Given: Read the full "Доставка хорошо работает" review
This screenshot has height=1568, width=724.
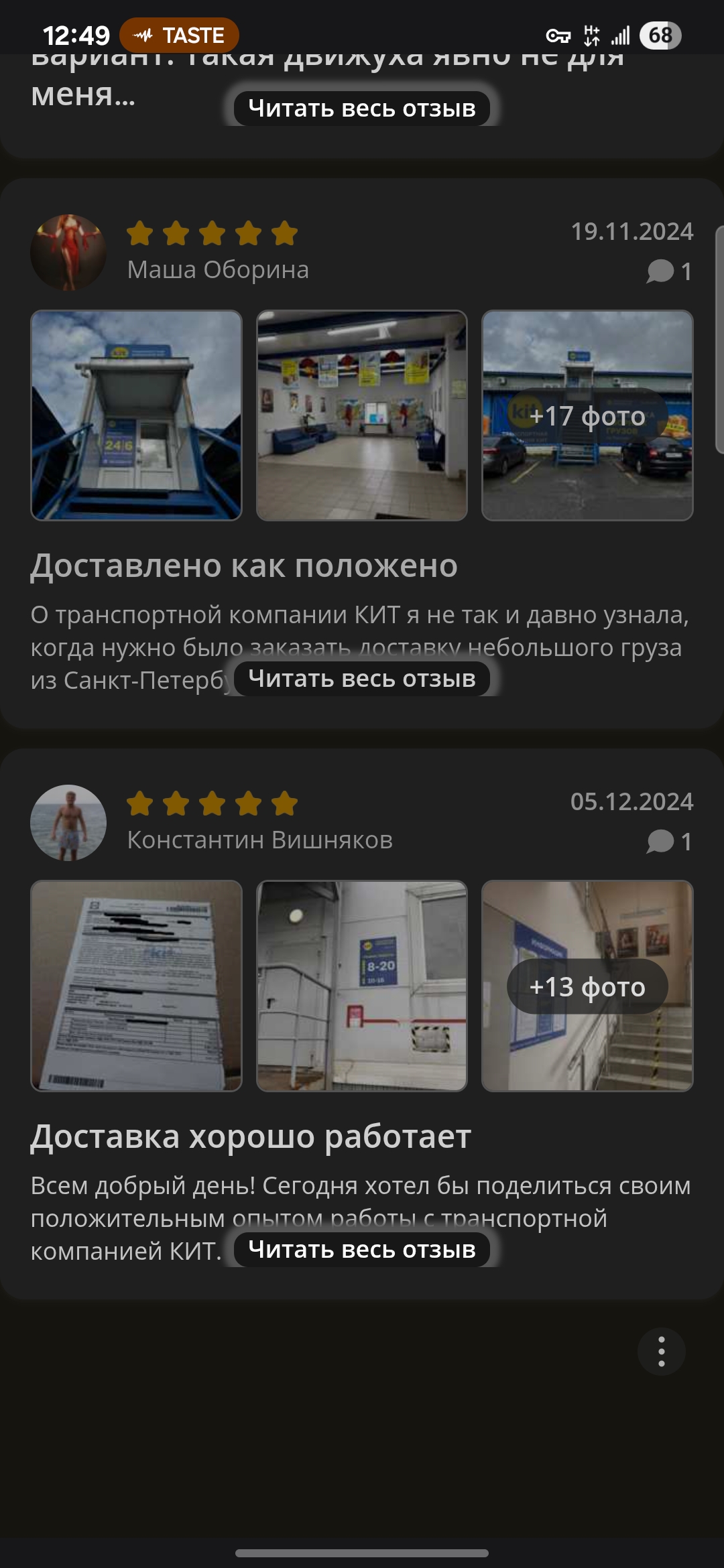Looking at the screenshot, I should click(x=362, y=1249).
